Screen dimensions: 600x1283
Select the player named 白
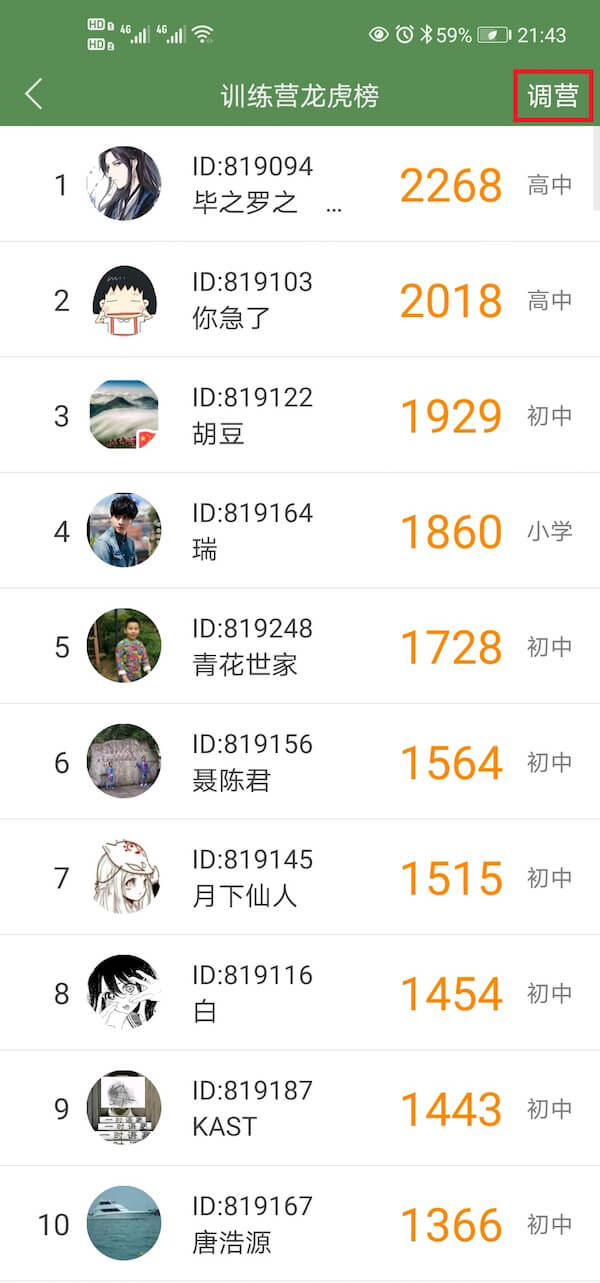click(300, 993)
